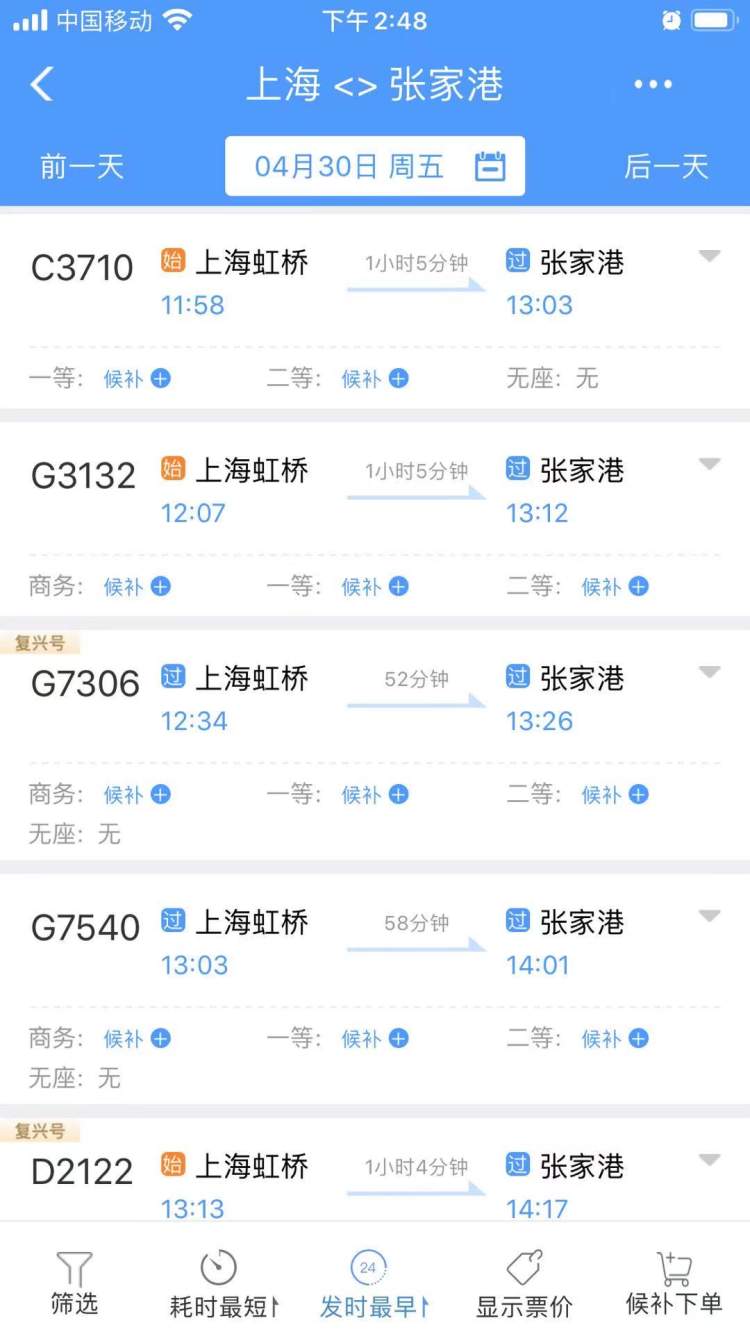Tap 候补 for 一等 seat on G7540

[x=375, y=1038]
